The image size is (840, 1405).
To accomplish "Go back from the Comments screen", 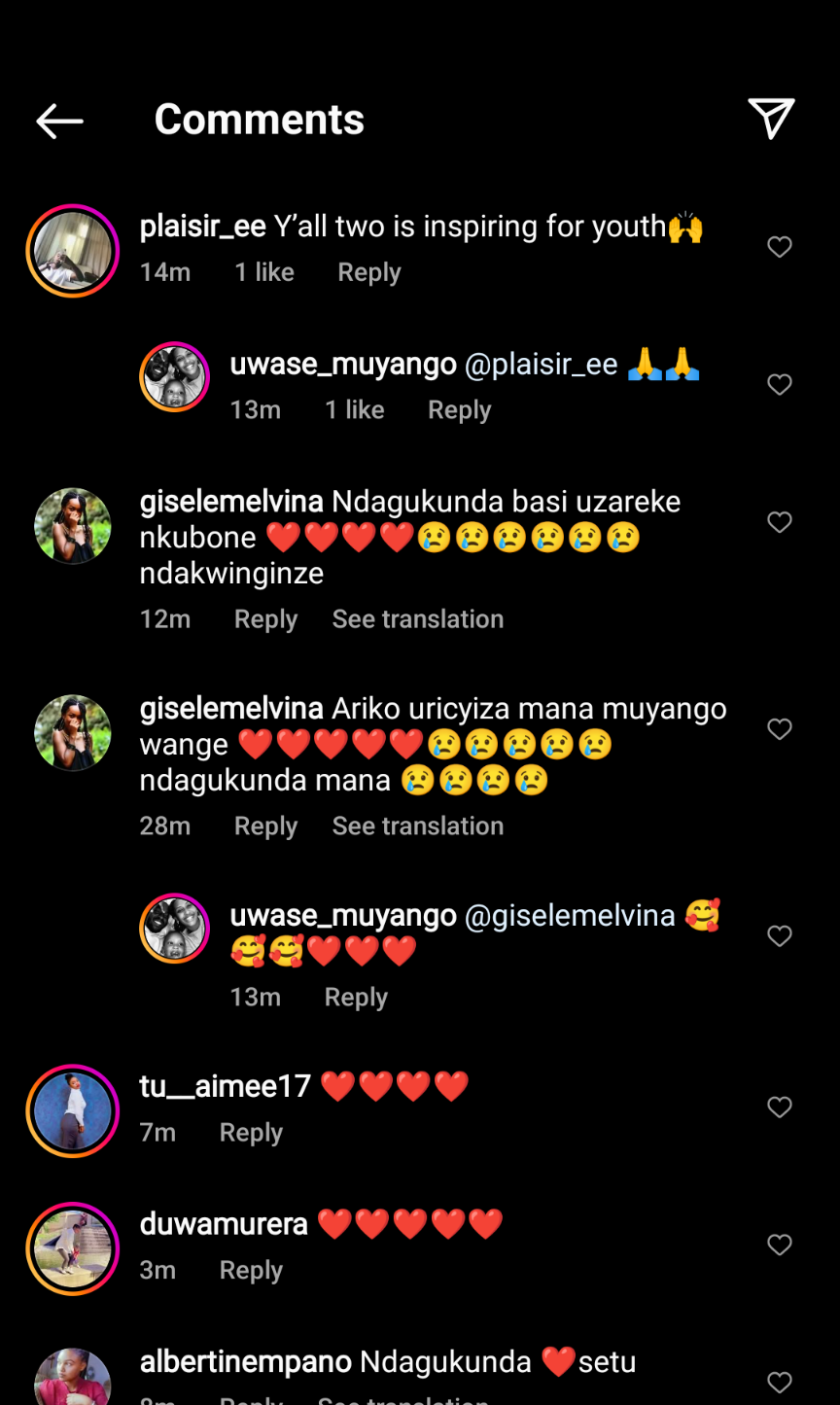I will 59,121.
